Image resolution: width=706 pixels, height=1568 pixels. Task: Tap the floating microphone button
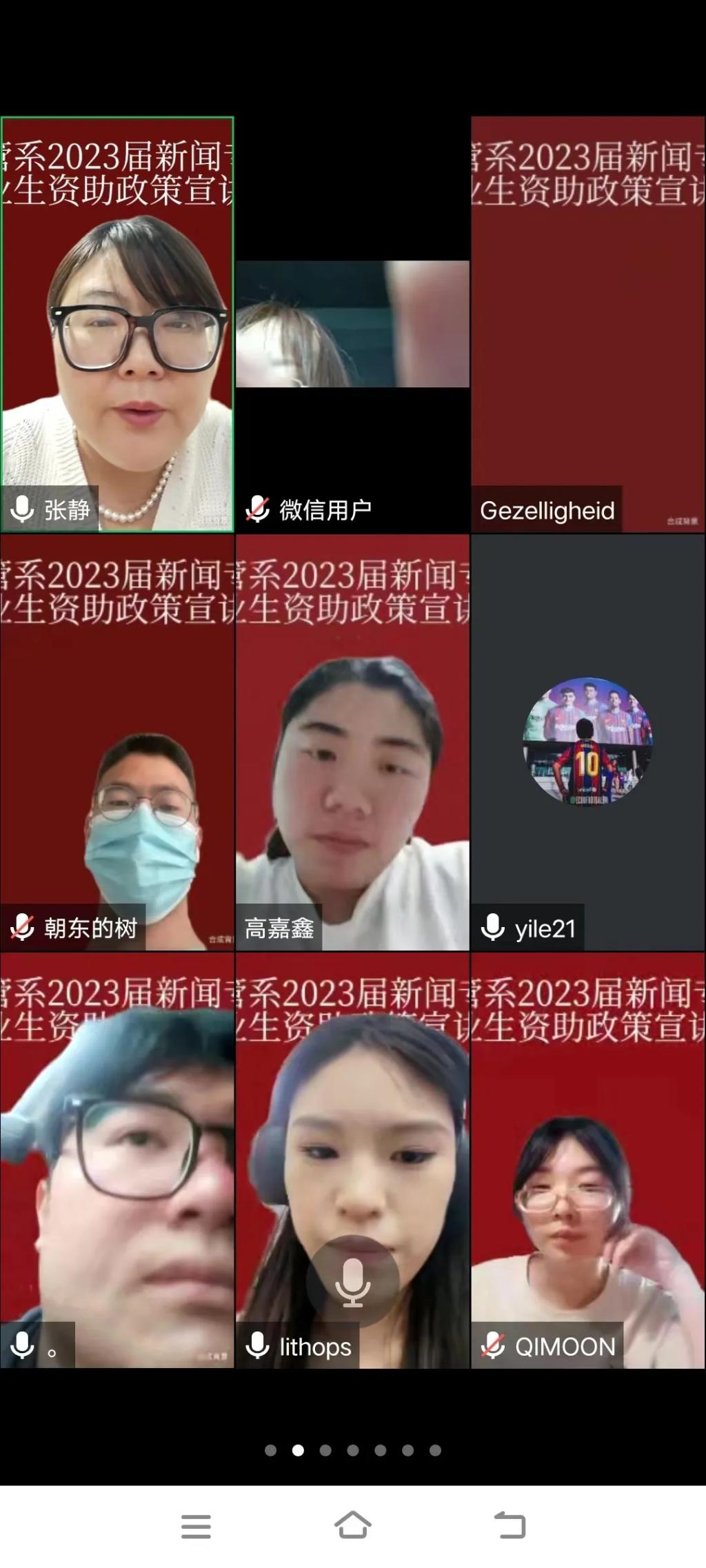(352, 1282)
